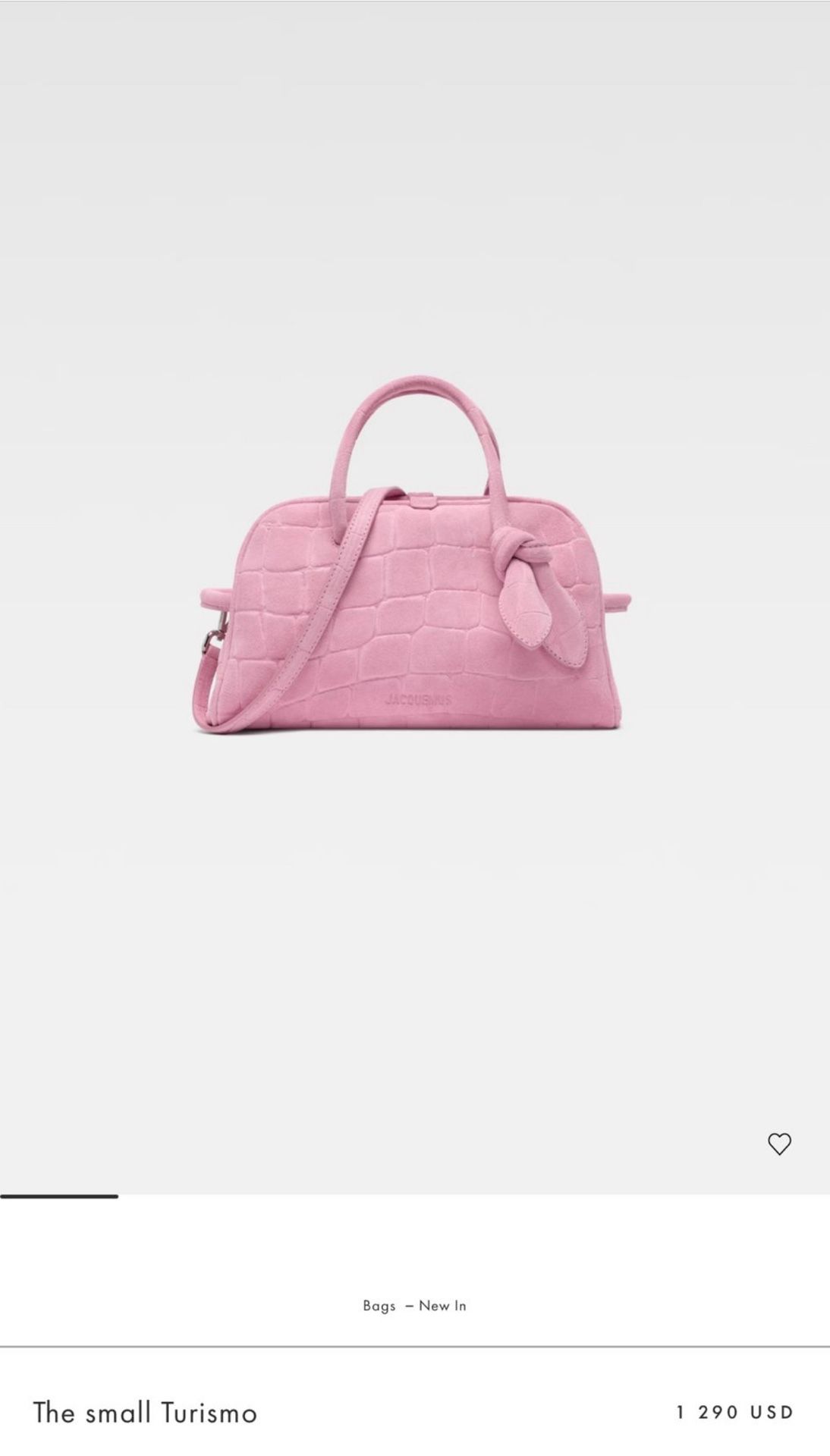The height and width of the screenshot is (1456, 830).
Task: Add the small Turismo to wishlist
Action: point(779,1144)
